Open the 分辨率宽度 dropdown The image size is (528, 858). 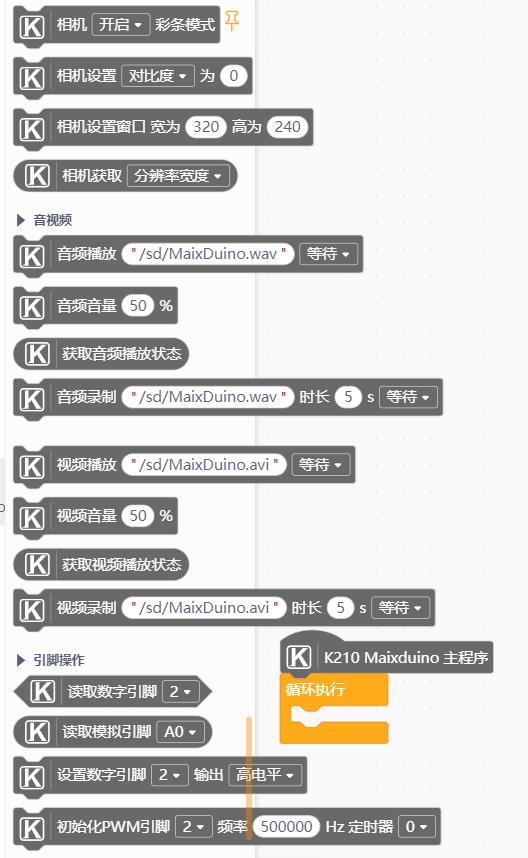[x=178, y=176]
